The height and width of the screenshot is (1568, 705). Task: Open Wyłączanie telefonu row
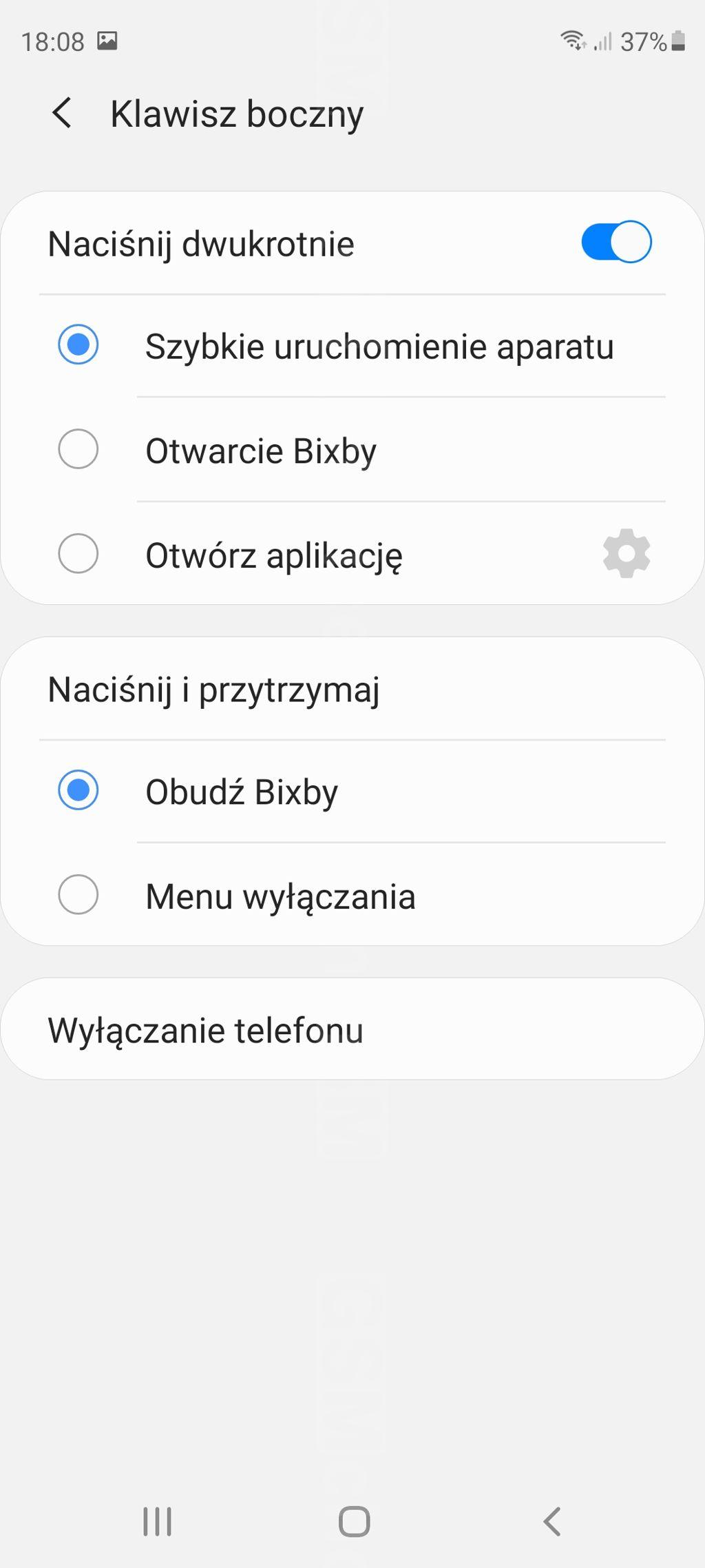point(352,1029)
